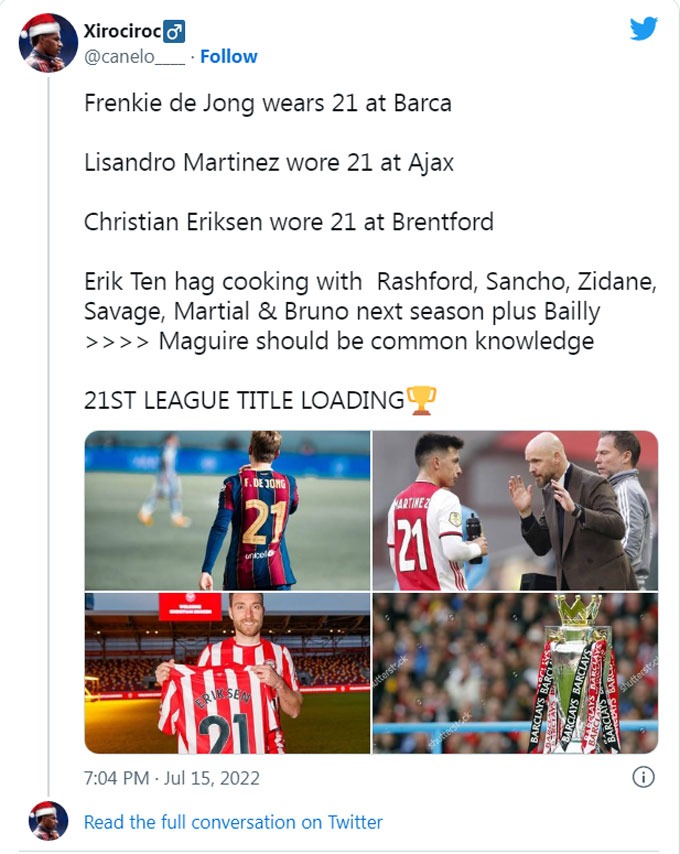Open the tweet info icon
This screenshot has width=680, height=854.
[x=645, y=777]
